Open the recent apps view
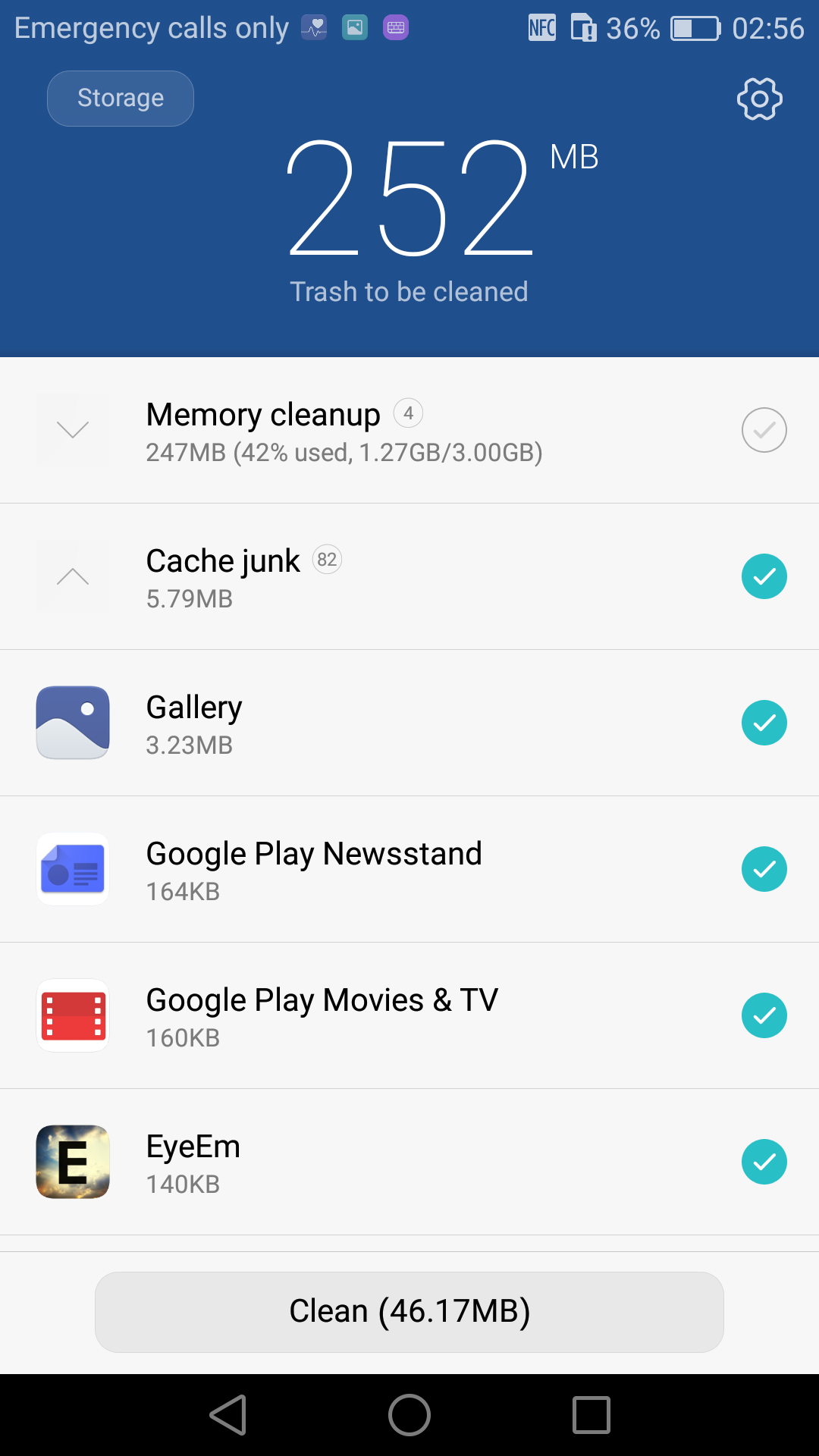This screenshot has width=819, height=1456. coord(591,1415)
